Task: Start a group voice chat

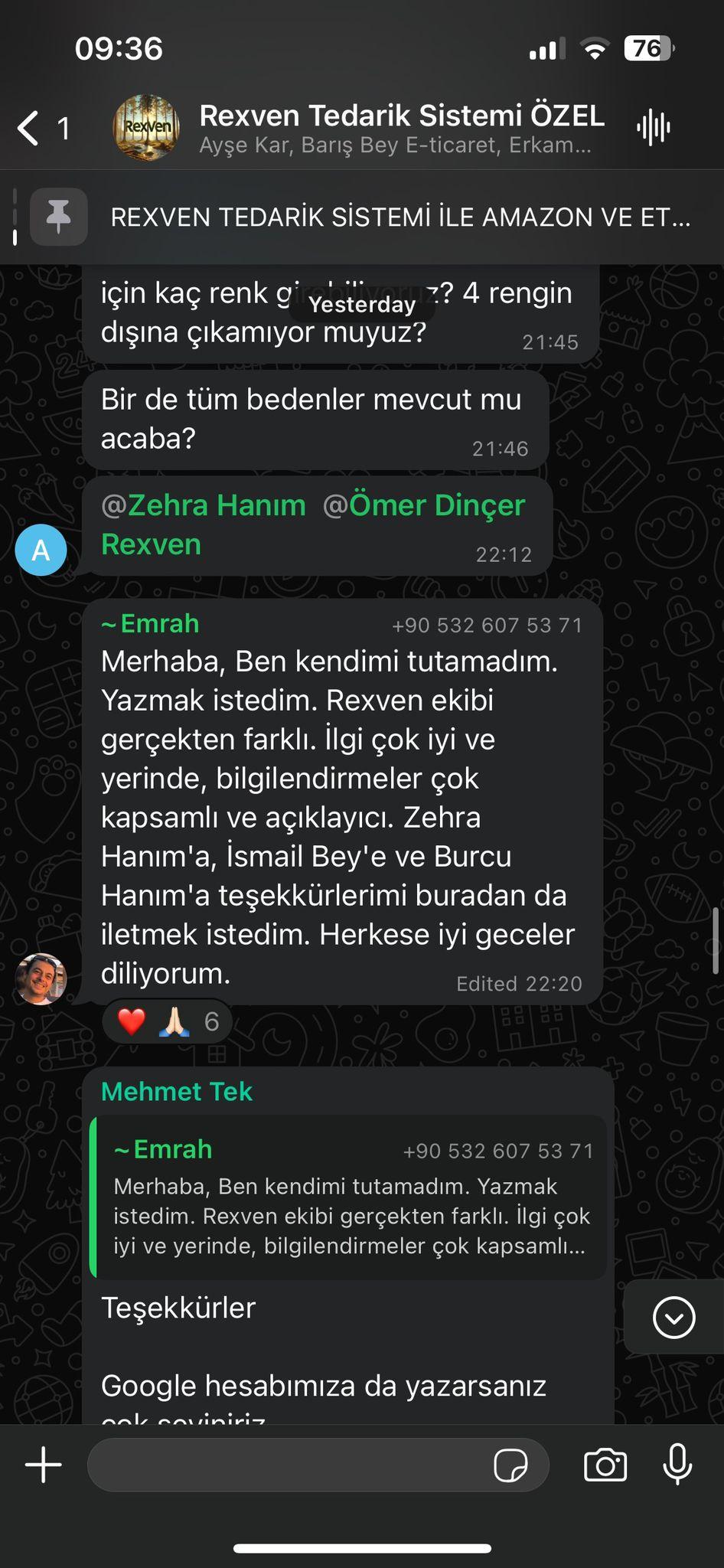Action: pos(653,128)
